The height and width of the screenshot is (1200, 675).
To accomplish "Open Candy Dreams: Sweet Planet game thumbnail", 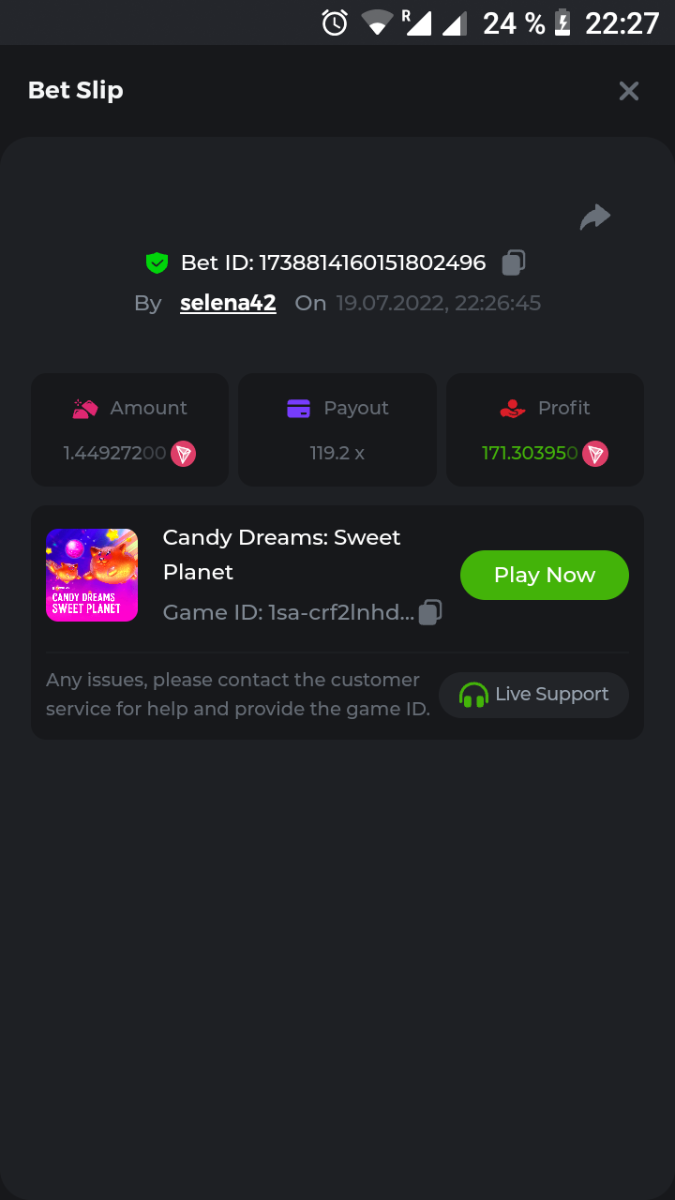I will point(92,575).
